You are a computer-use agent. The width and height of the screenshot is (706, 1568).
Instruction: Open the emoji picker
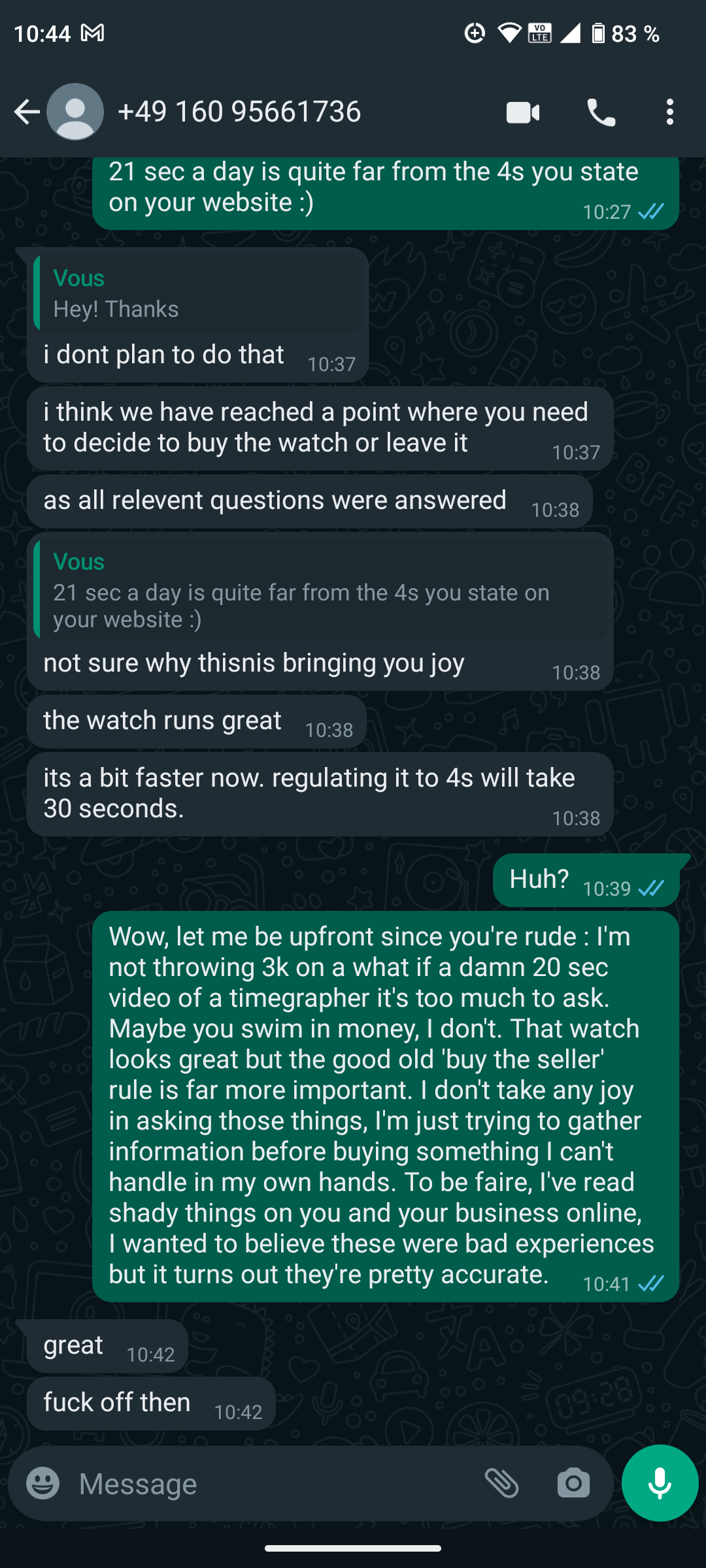[43, 1483]
